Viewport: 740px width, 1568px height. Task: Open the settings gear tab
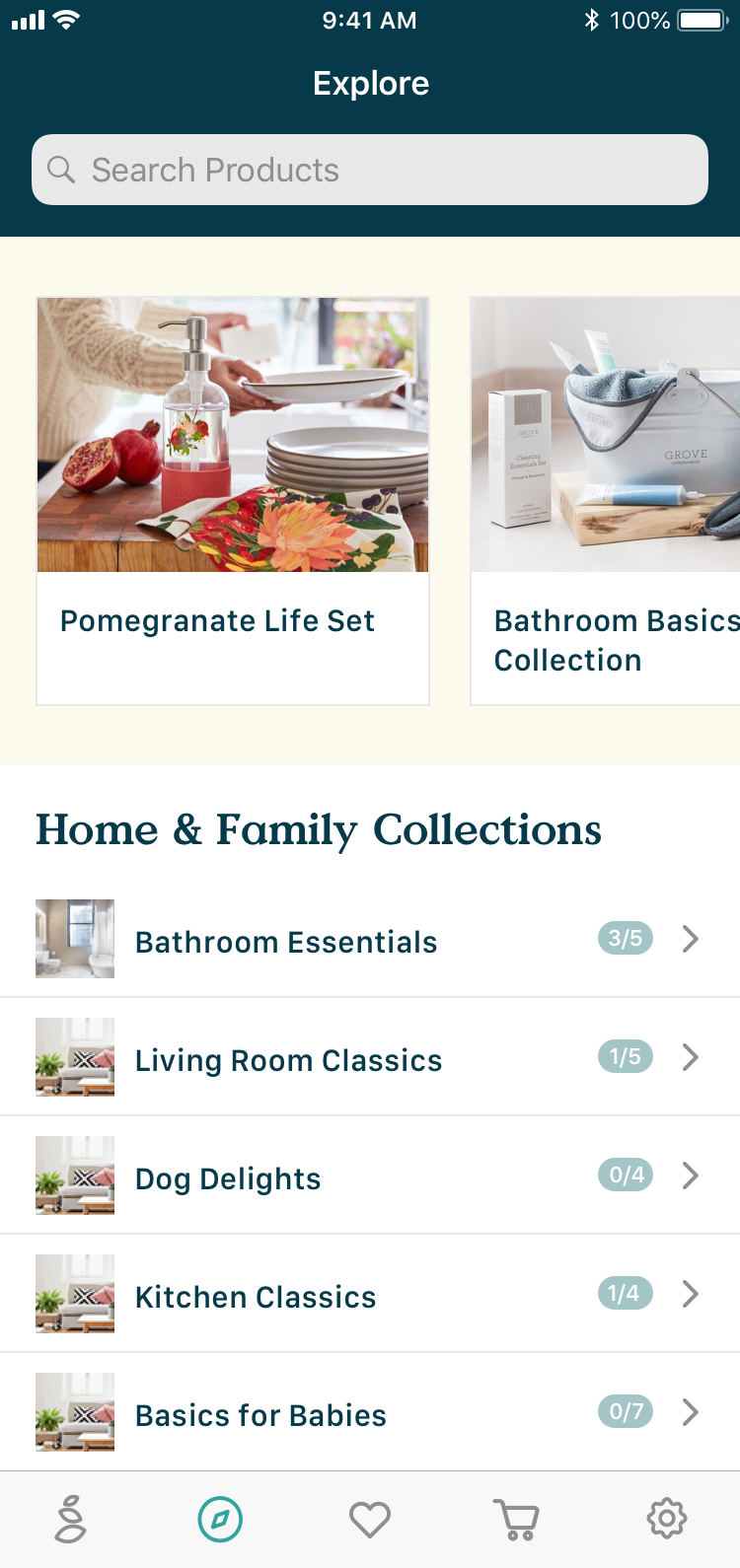(x=667, y=1519)
